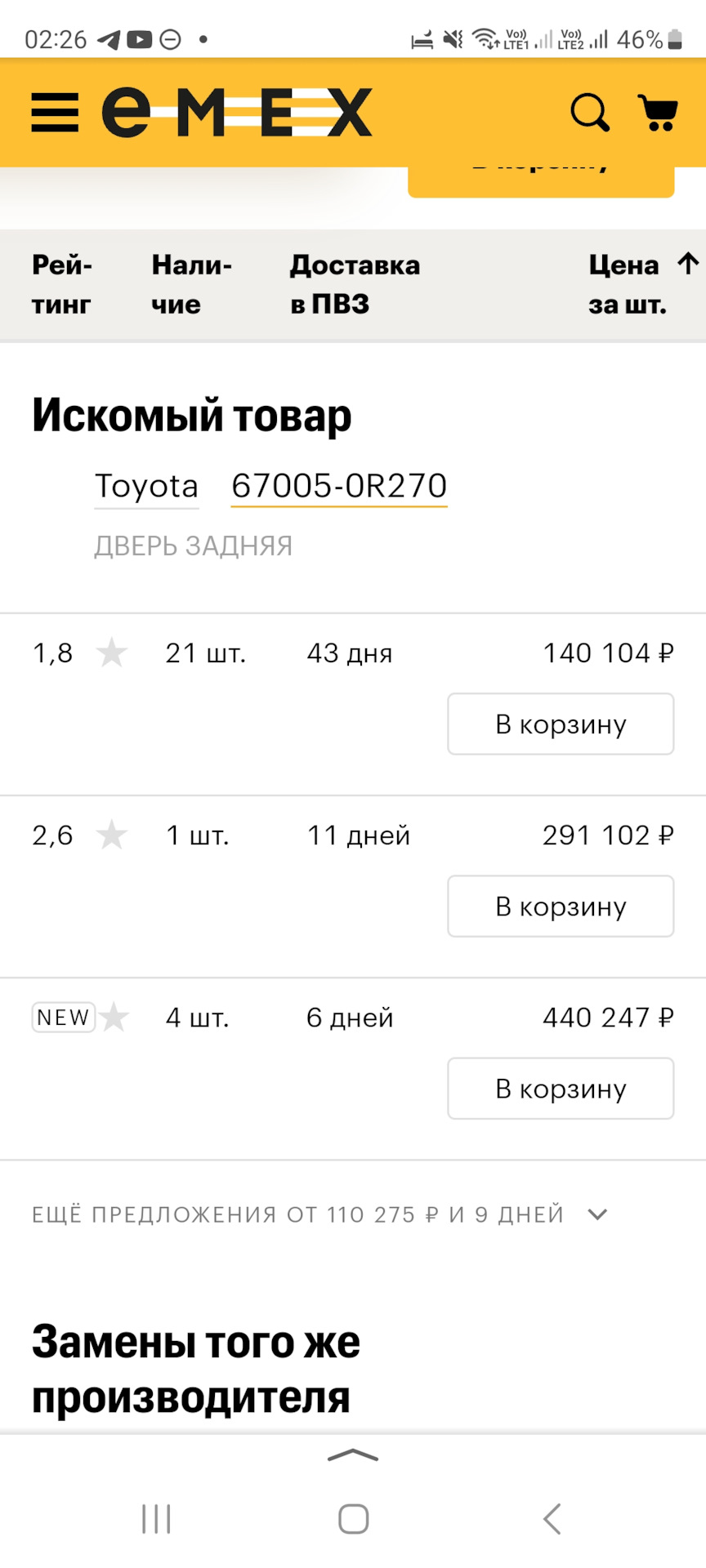Open part number 67005-0R270 link

click(339, 486)
